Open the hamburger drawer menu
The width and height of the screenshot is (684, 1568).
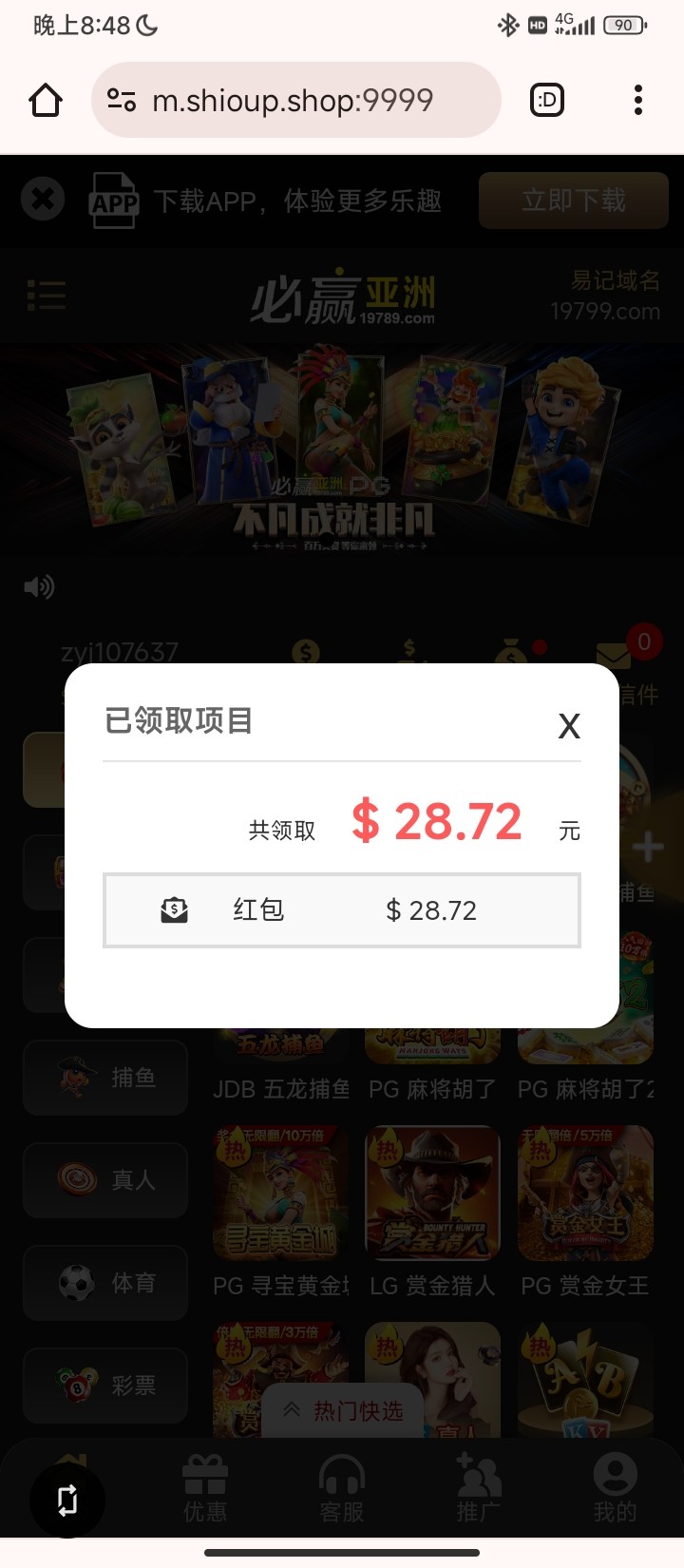tap(46, 296)
